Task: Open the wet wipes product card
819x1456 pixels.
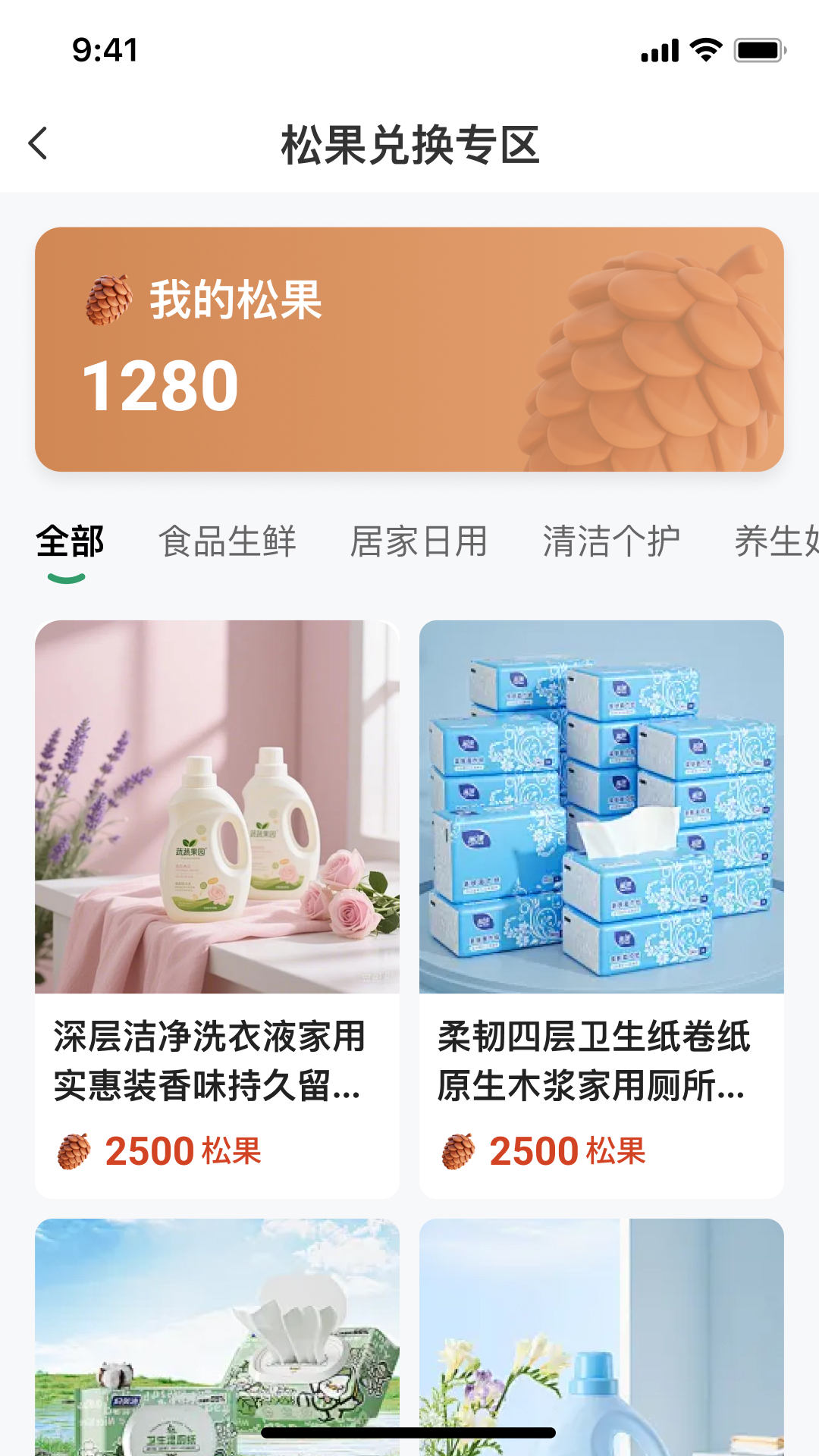Action: tap(217, 1336)
